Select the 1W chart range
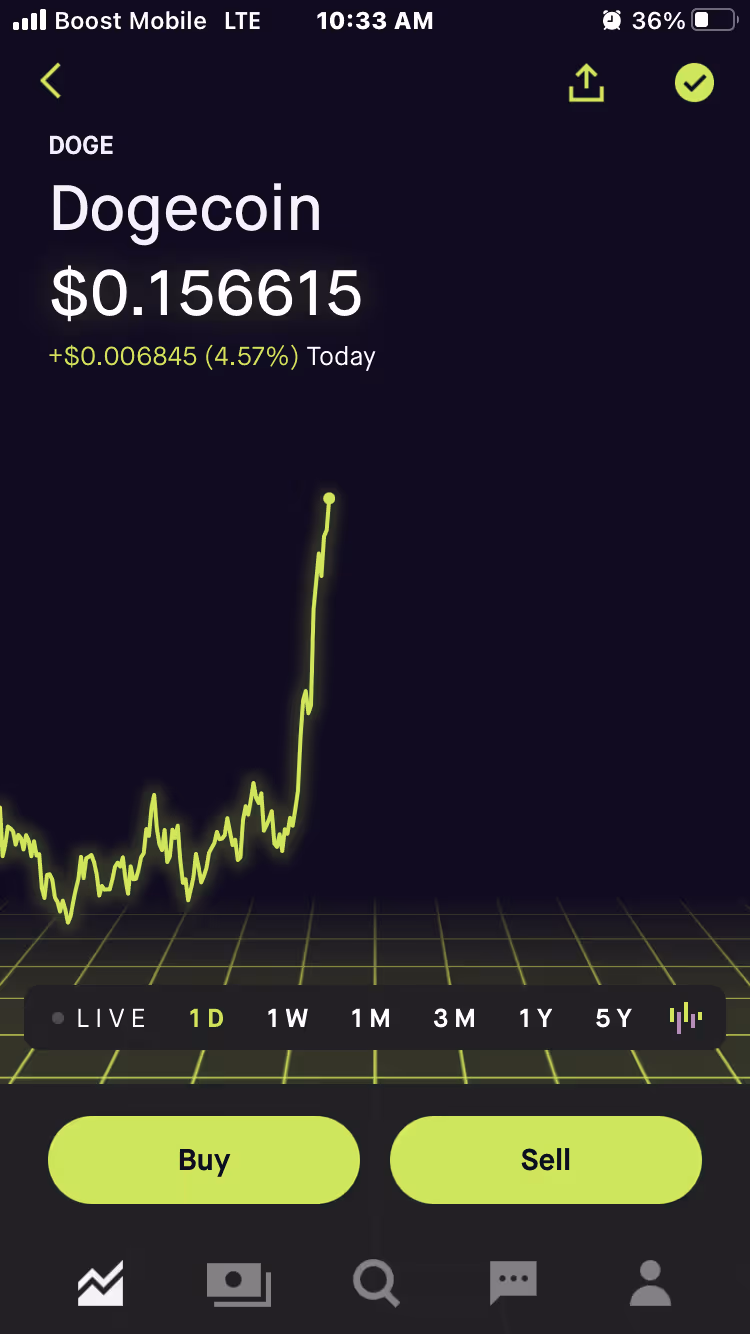Screen dimensions: 750x1334 (x=288, y=1018)
